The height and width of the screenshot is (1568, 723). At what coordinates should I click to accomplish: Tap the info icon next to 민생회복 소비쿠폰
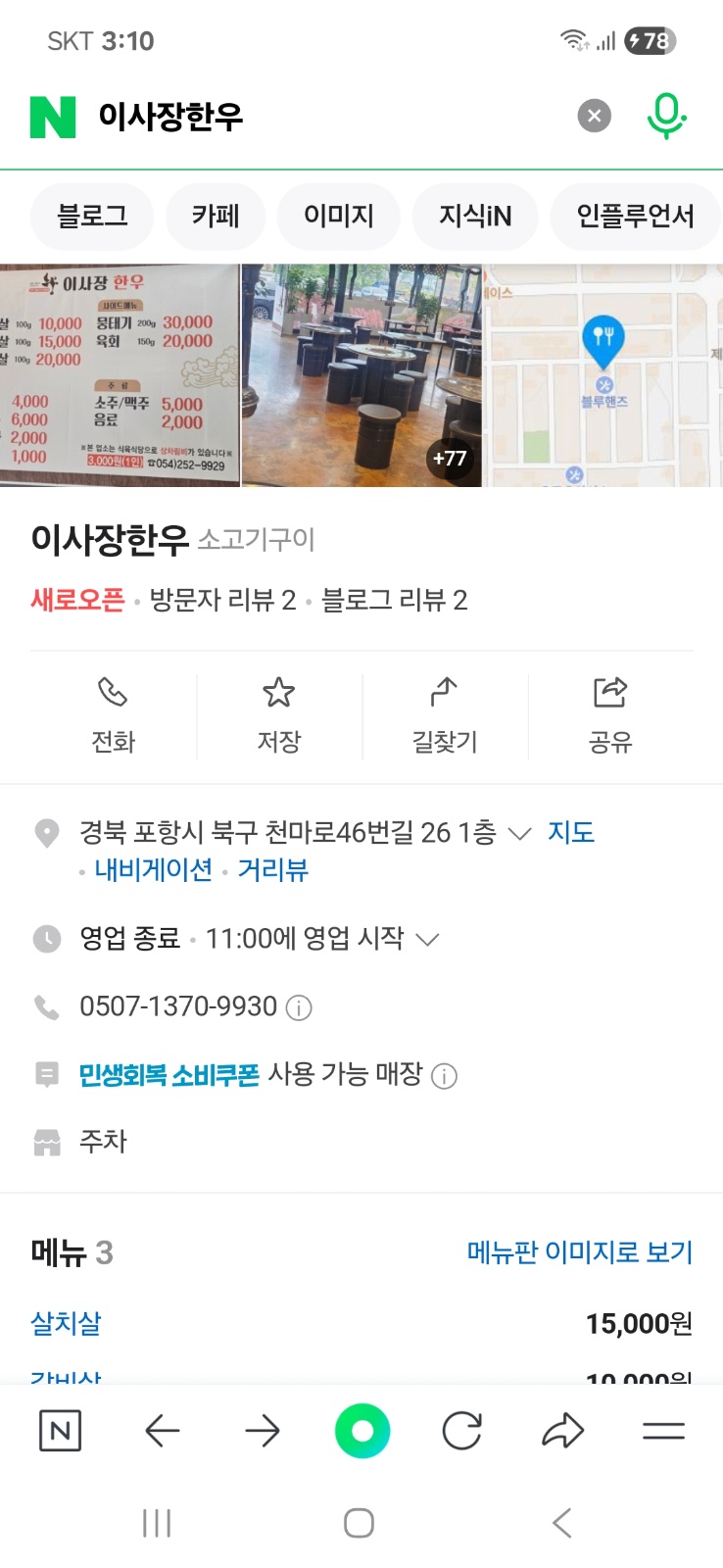tap(446, 1076)
